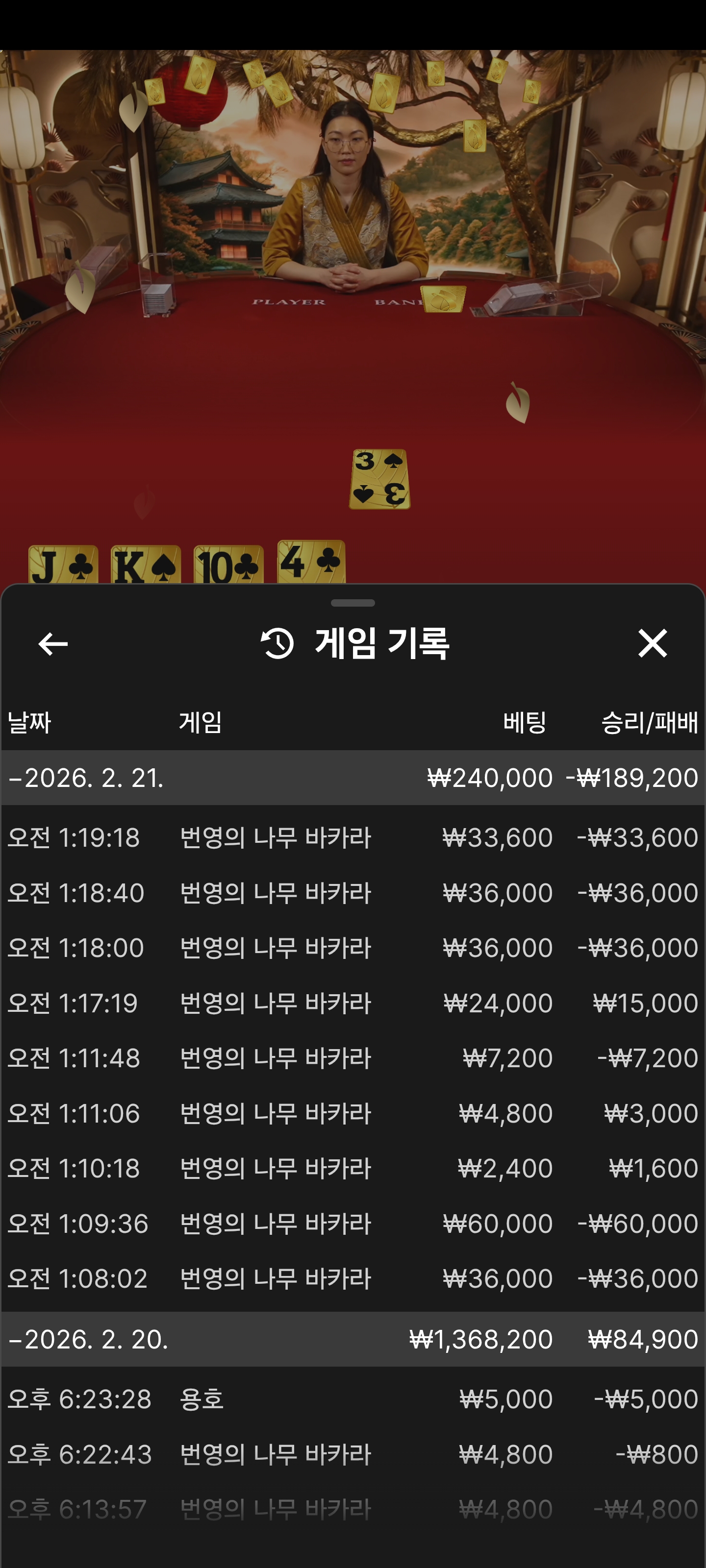The width and height of the screenshot is (706, 1568).
Task: Open the 오후 6:23:28 용호 record
Action: click(x=353, y=1399)
